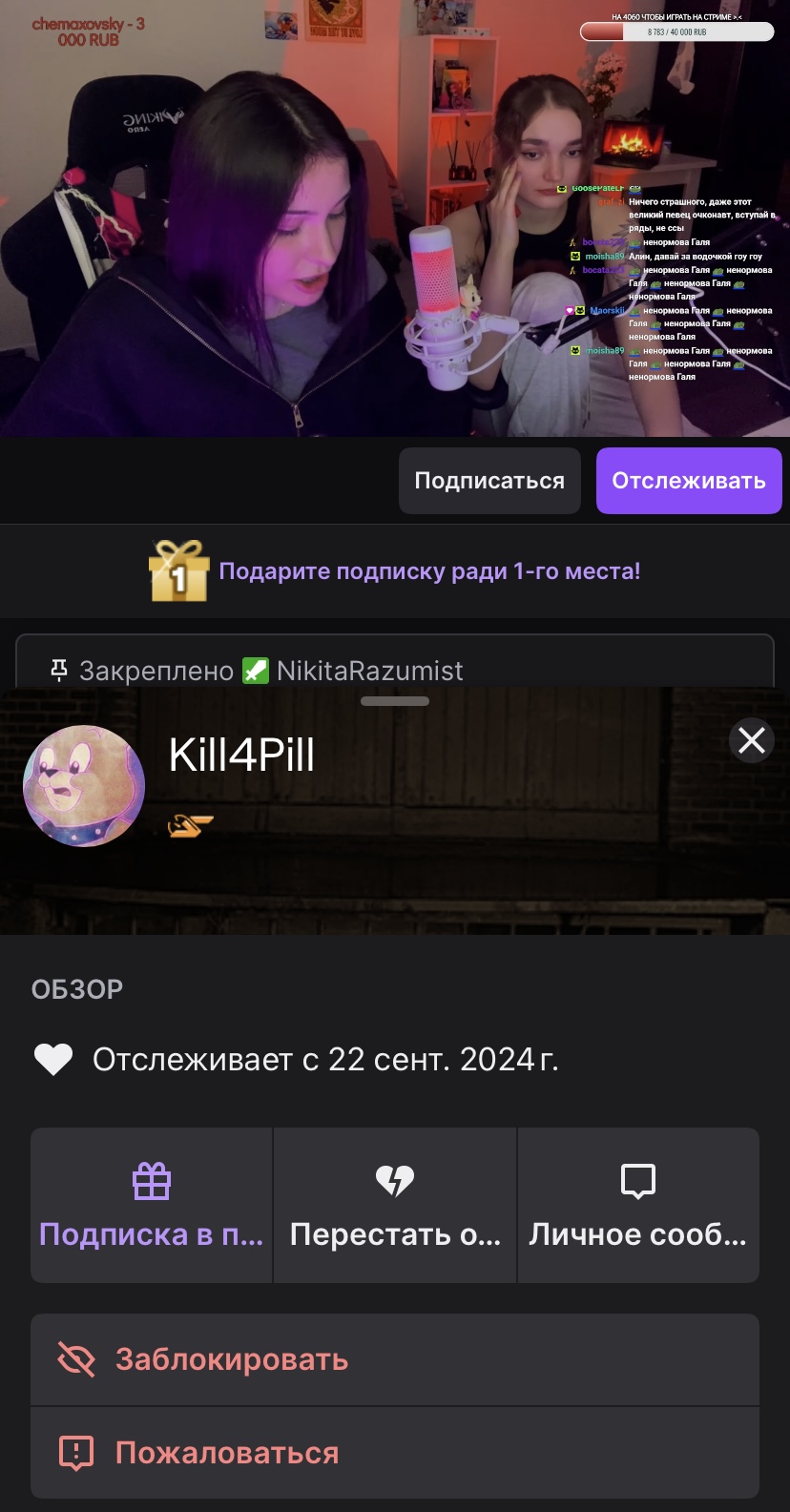Open Kill4Pill's profile avatar
Image resolution: width=790 pixels, height=1512 pixels.
[x=84, y=786]
